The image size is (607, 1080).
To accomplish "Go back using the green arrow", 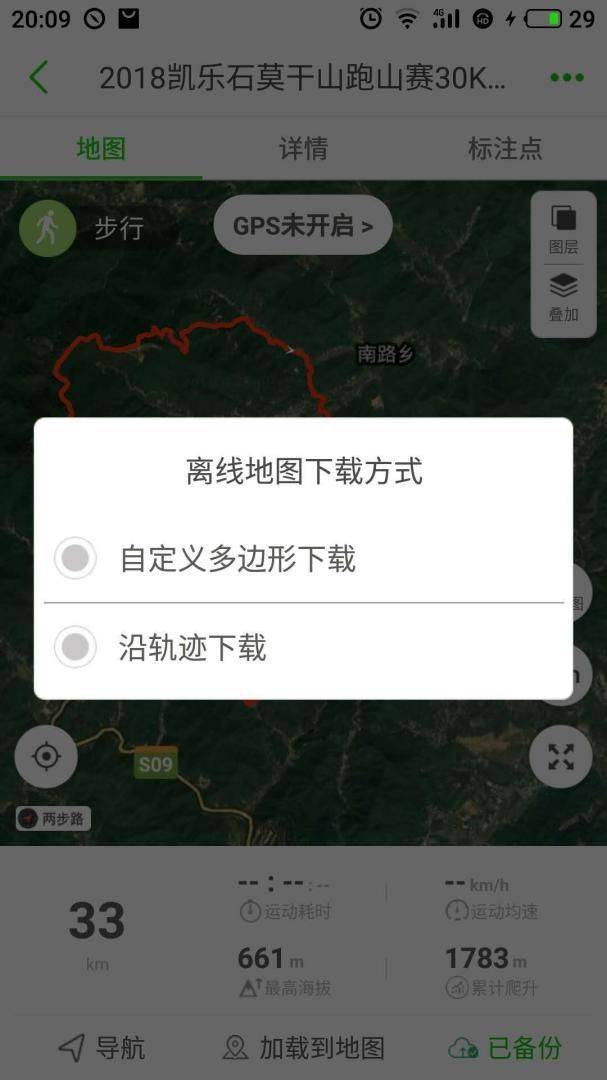I will pyautogui.click(x=39, y=77).
